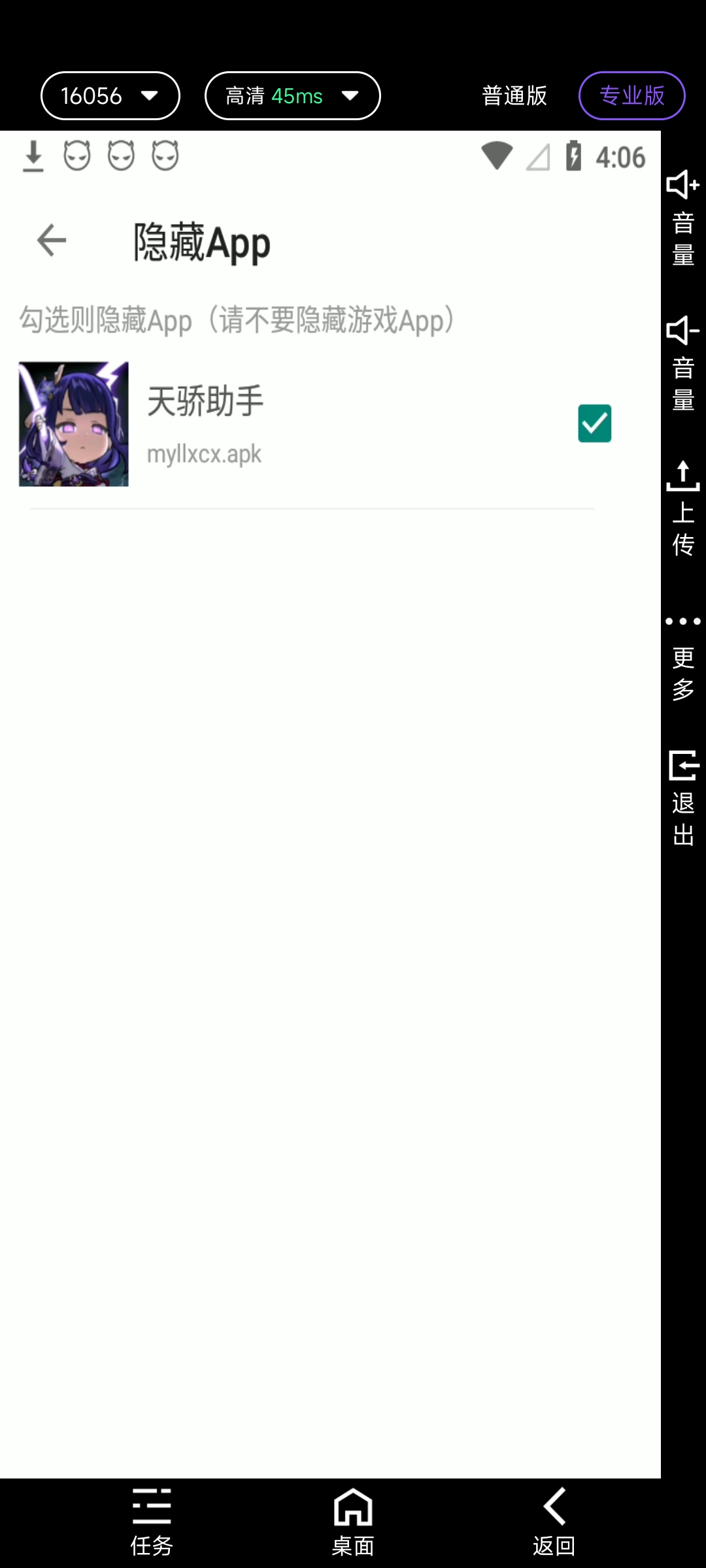Tap 退出 to exit the cloud phone
Image resolution: width=706 pixels, height=1568 pixels.
683,798
